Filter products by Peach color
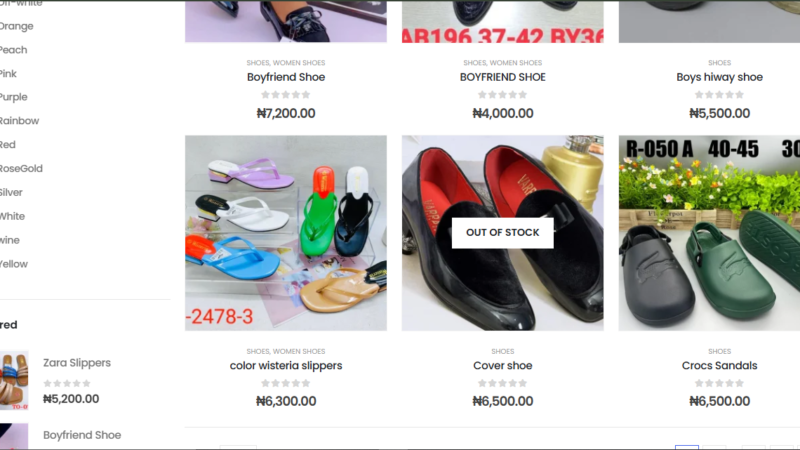Screen dimensions: 800x450 point(13,50)
